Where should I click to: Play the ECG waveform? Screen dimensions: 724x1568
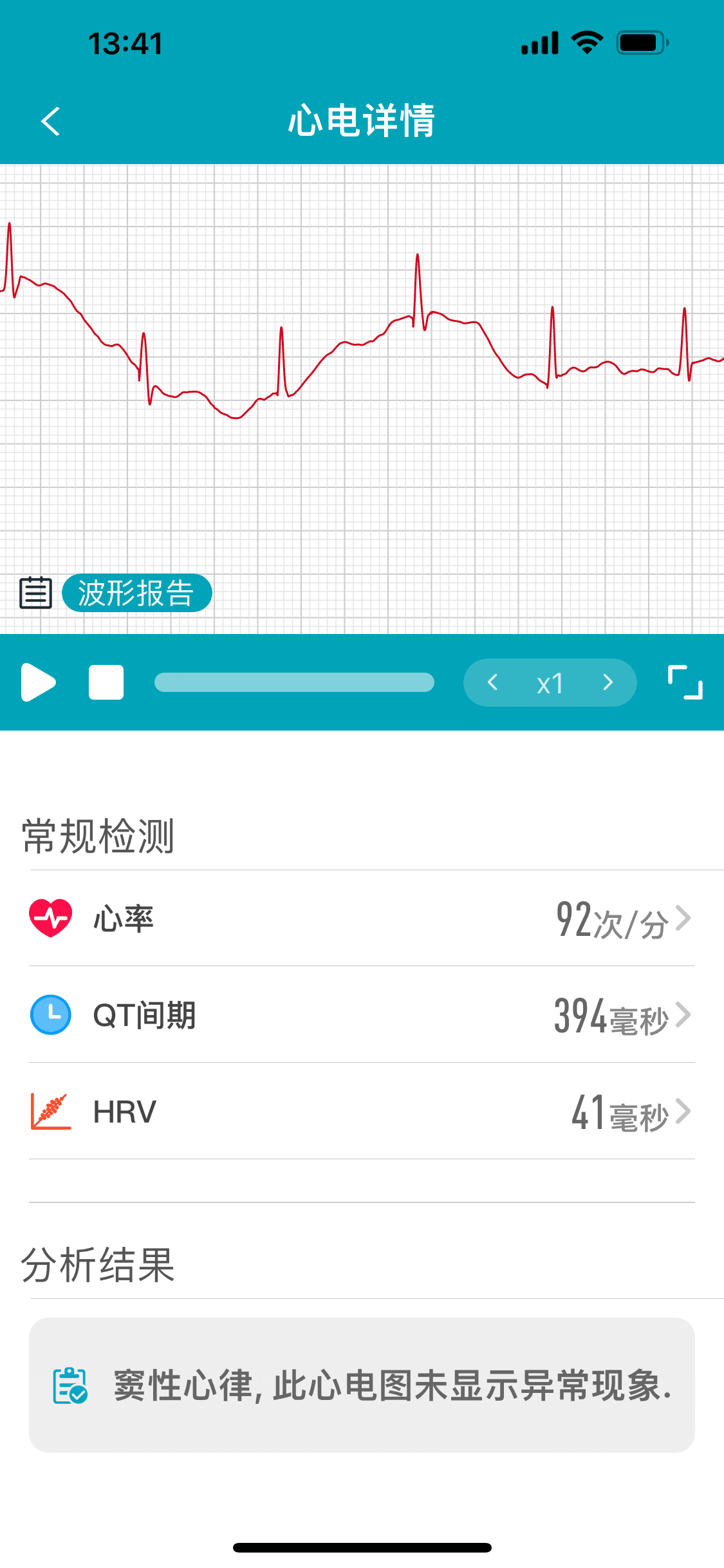click(x=39, y=682)
